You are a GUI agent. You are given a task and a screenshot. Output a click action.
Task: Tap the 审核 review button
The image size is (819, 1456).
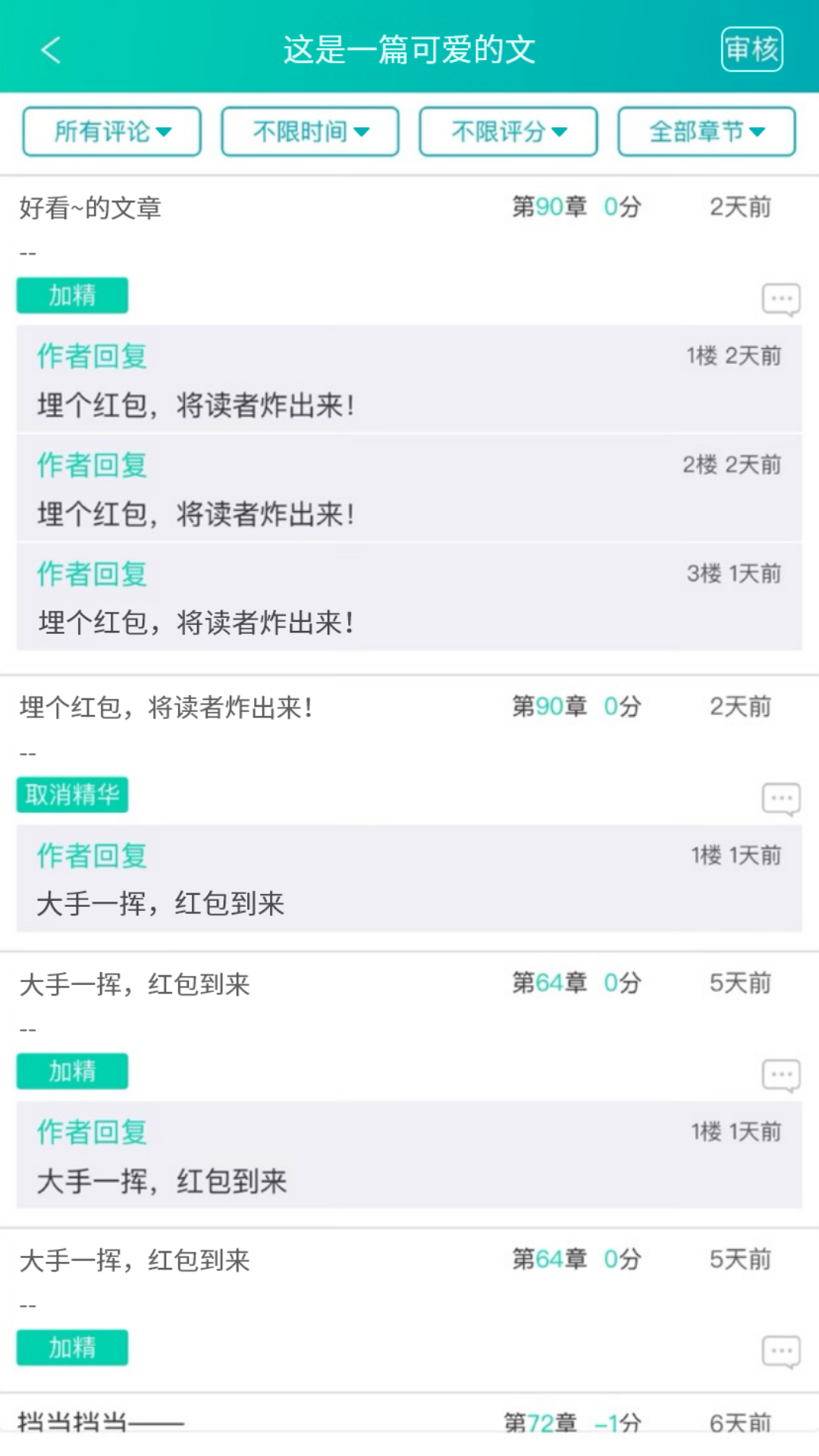(x=751, y=50)
